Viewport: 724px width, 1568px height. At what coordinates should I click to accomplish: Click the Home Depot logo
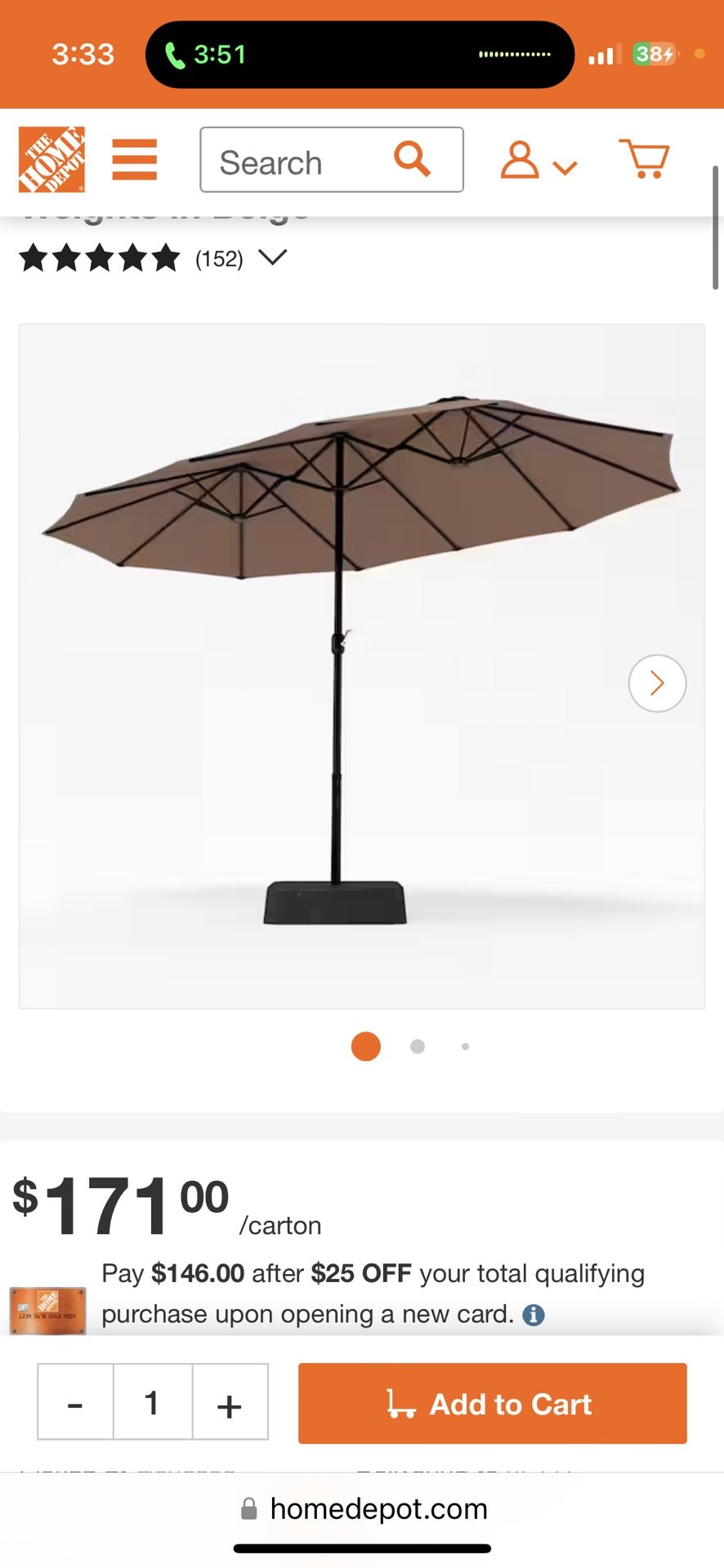pos(54,158)
